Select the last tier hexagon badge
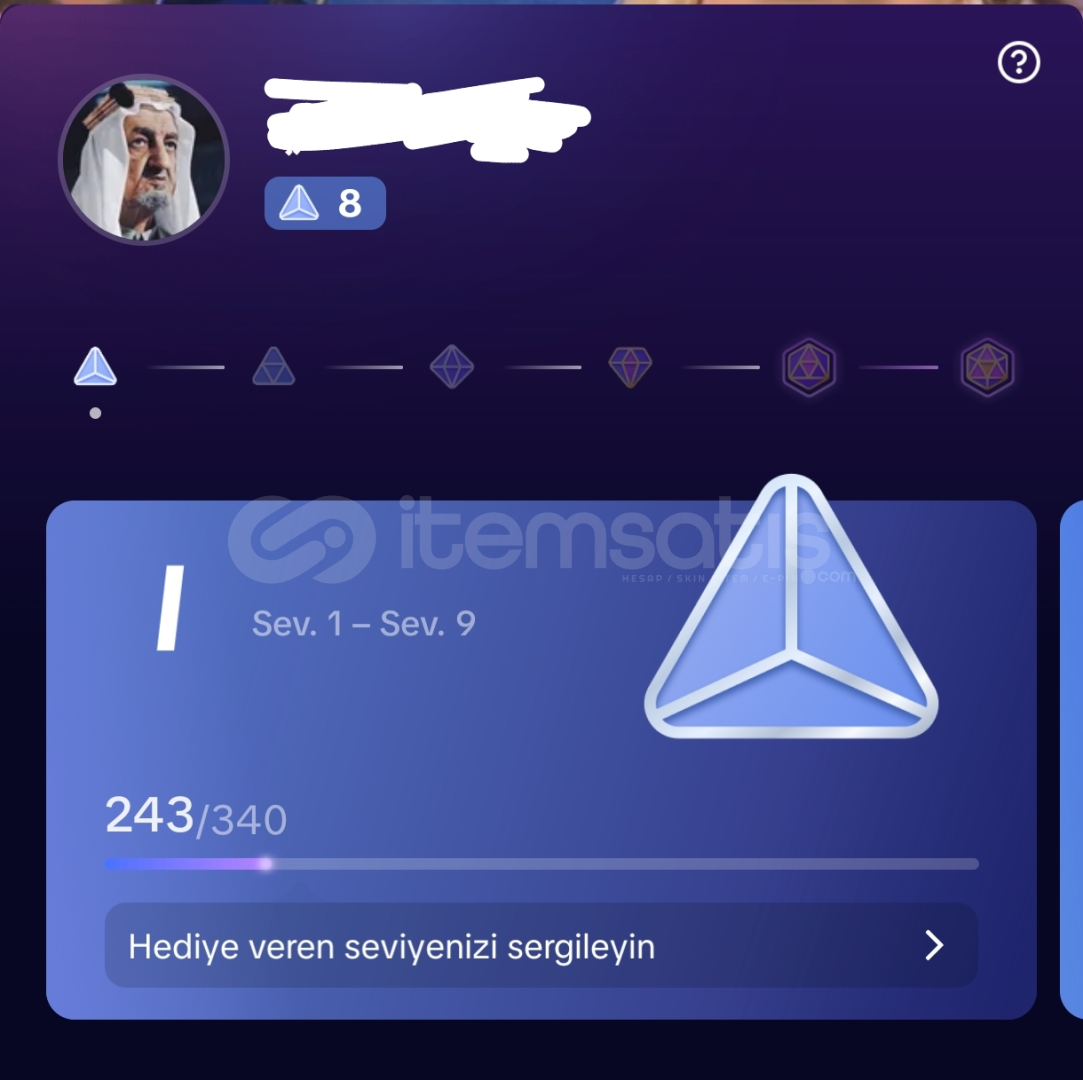The image size is (1083, 1080). tap(987, 367)
